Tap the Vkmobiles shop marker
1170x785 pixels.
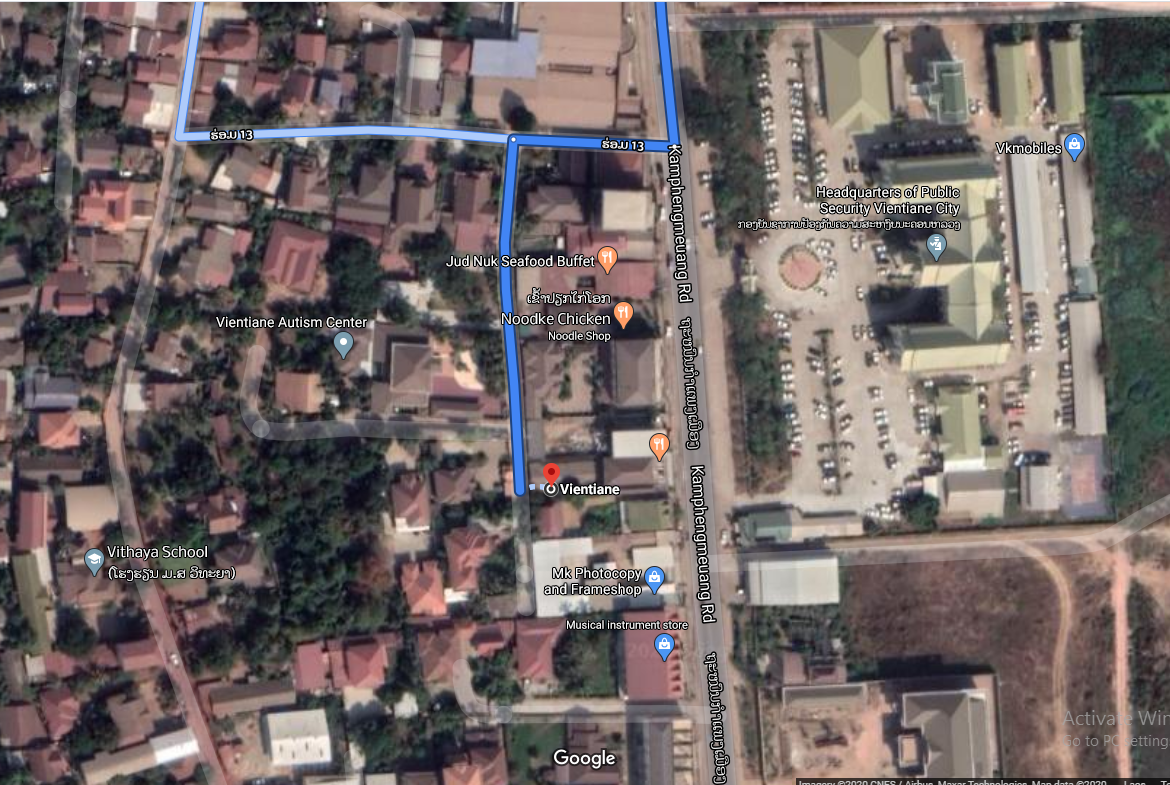[x=1075, y=146]
